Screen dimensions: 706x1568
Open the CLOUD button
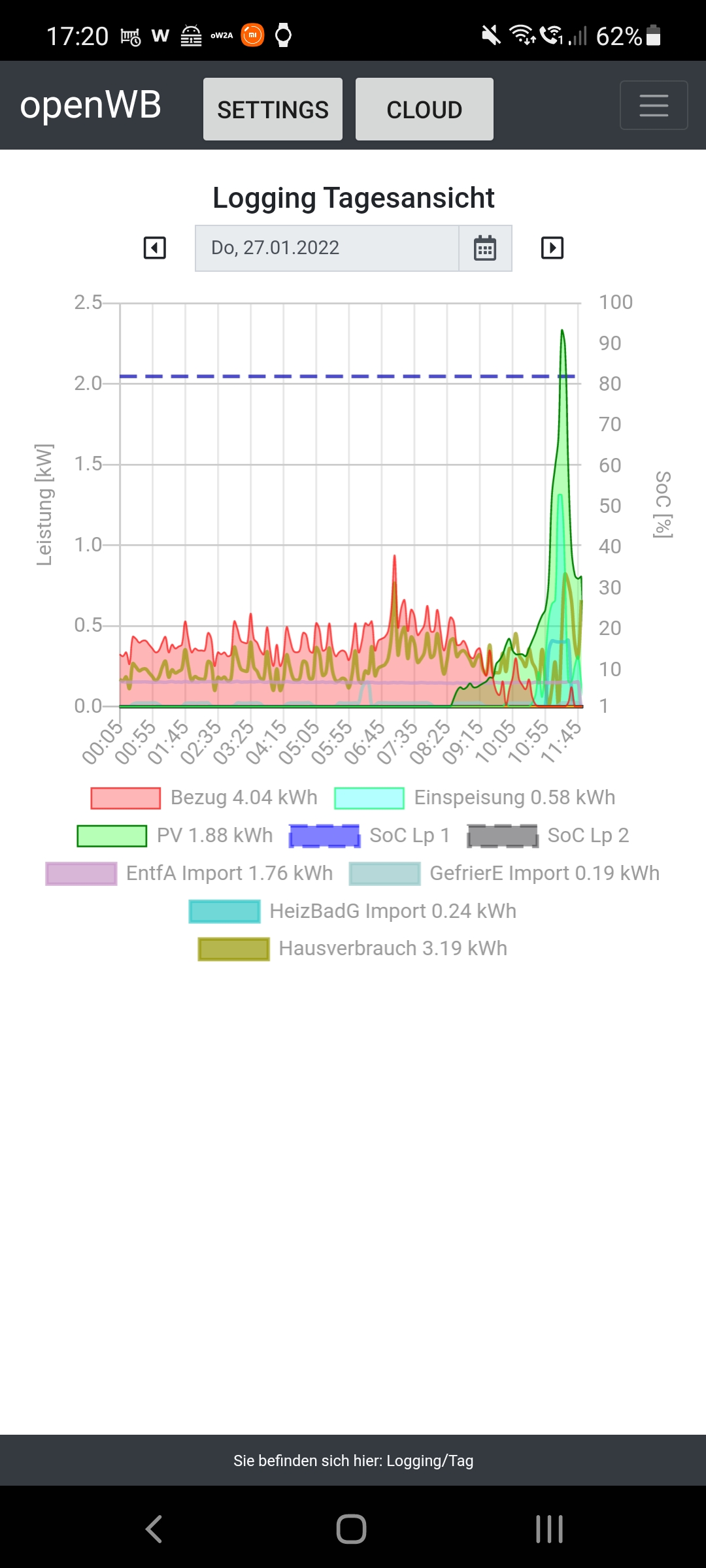point(424,109)
